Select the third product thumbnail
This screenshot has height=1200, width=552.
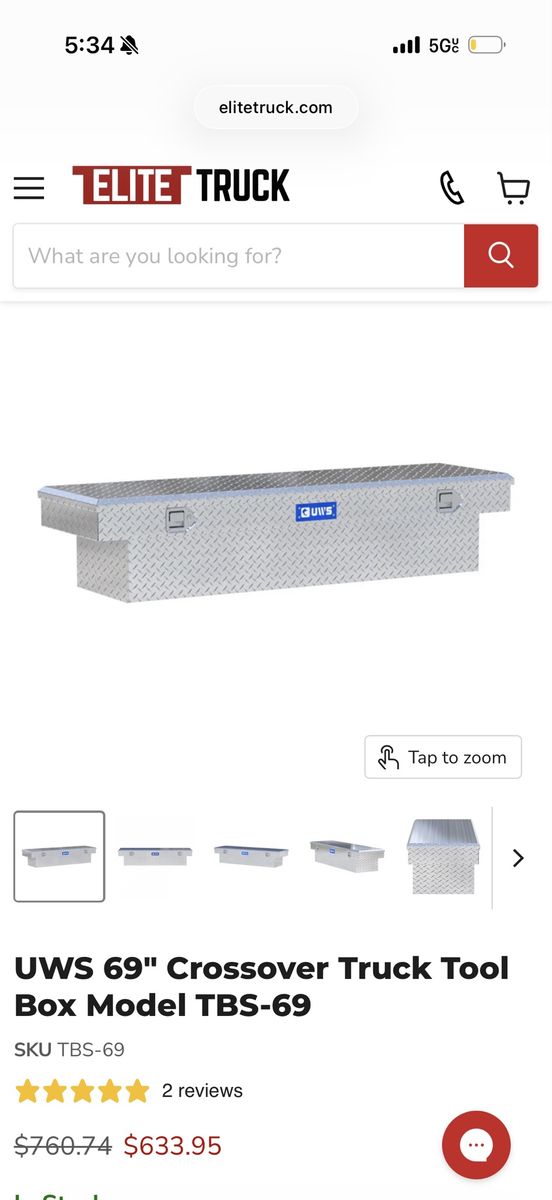251,857
